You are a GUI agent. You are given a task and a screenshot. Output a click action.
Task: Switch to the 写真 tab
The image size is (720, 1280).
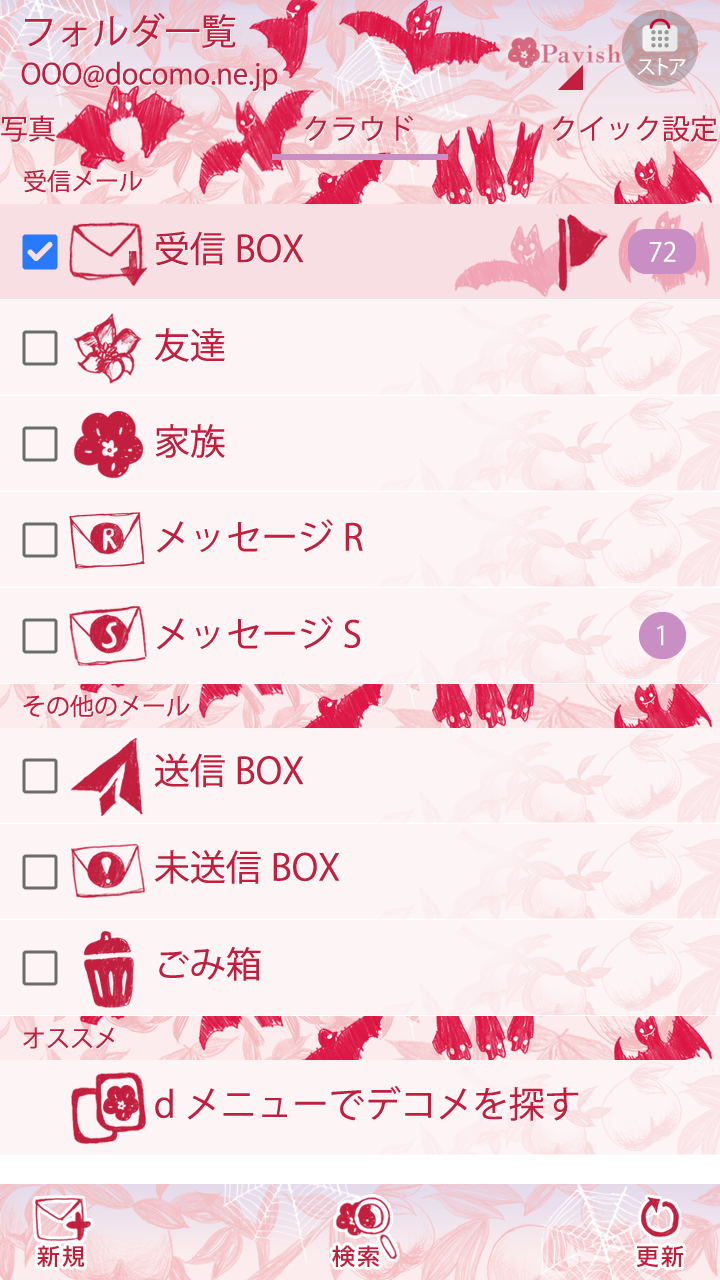point(28,129)
